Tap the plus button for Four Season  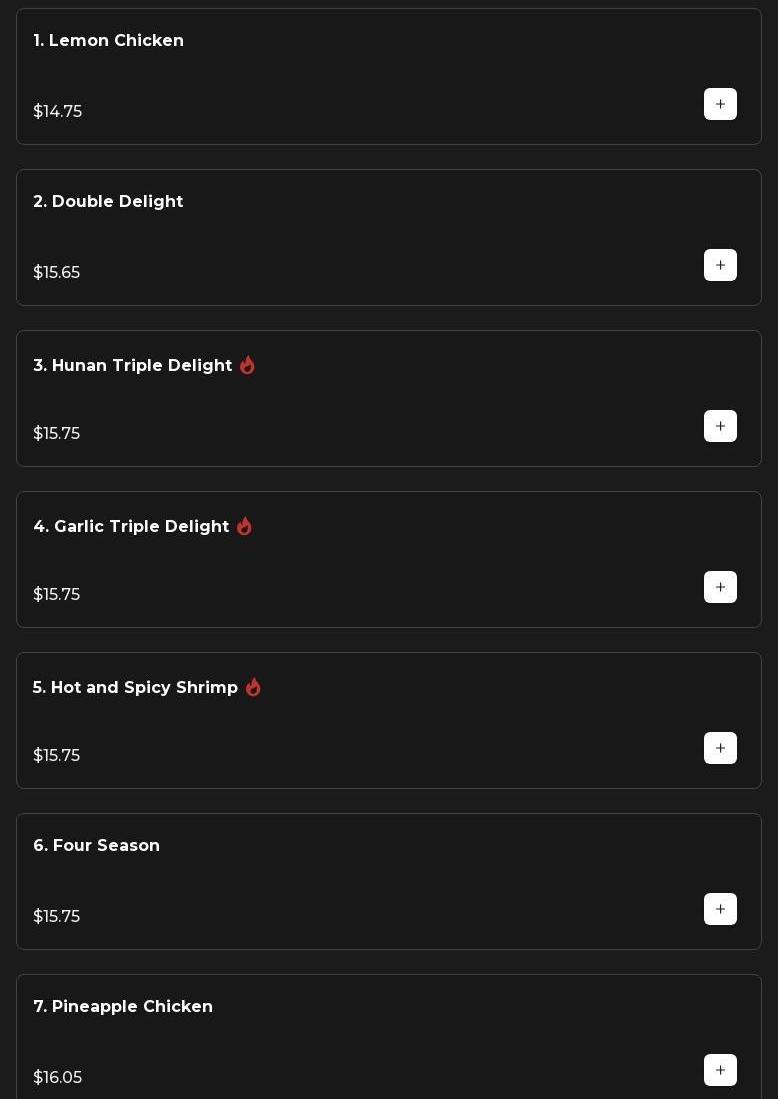tap(720, 909)
